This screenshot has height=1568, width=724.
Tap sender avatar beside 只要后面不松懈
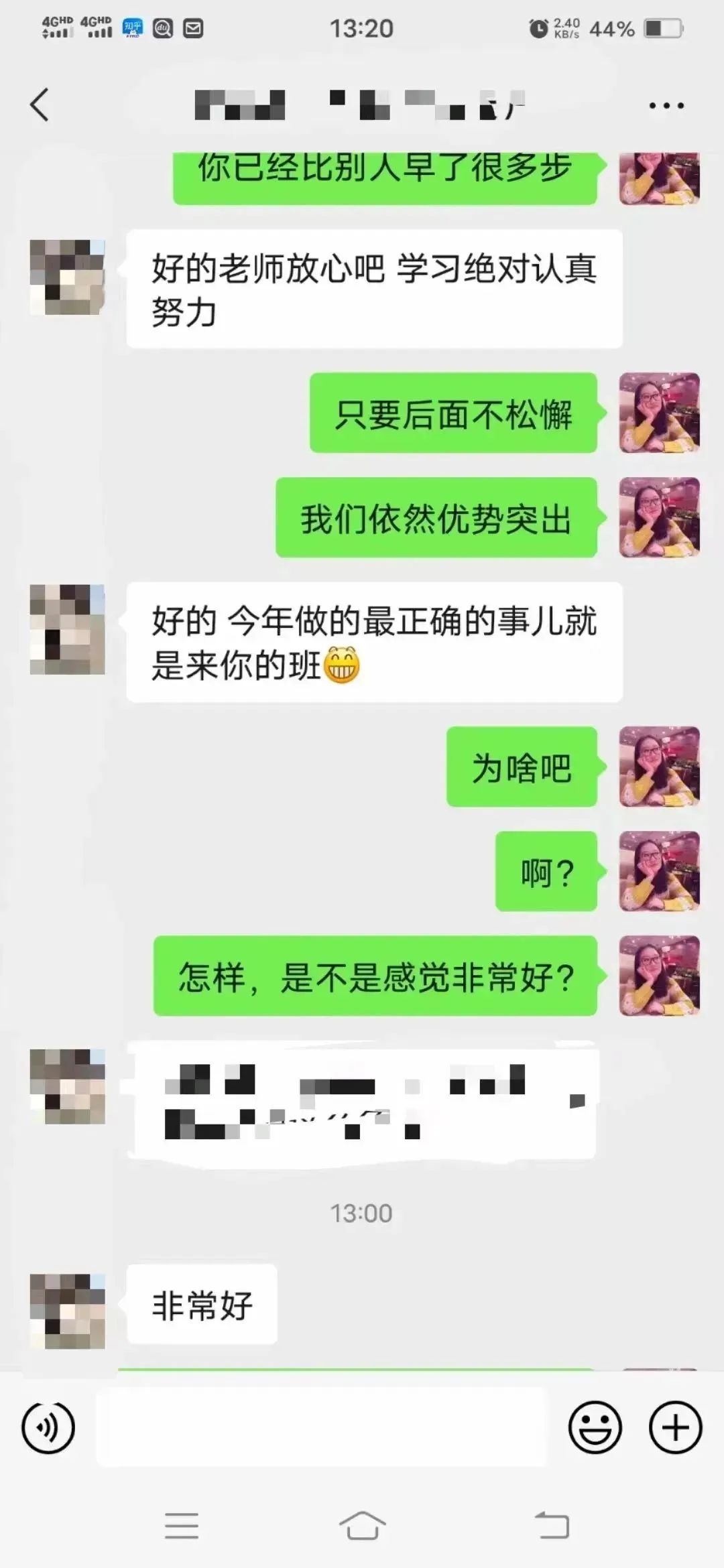click(x=659, y=413)
